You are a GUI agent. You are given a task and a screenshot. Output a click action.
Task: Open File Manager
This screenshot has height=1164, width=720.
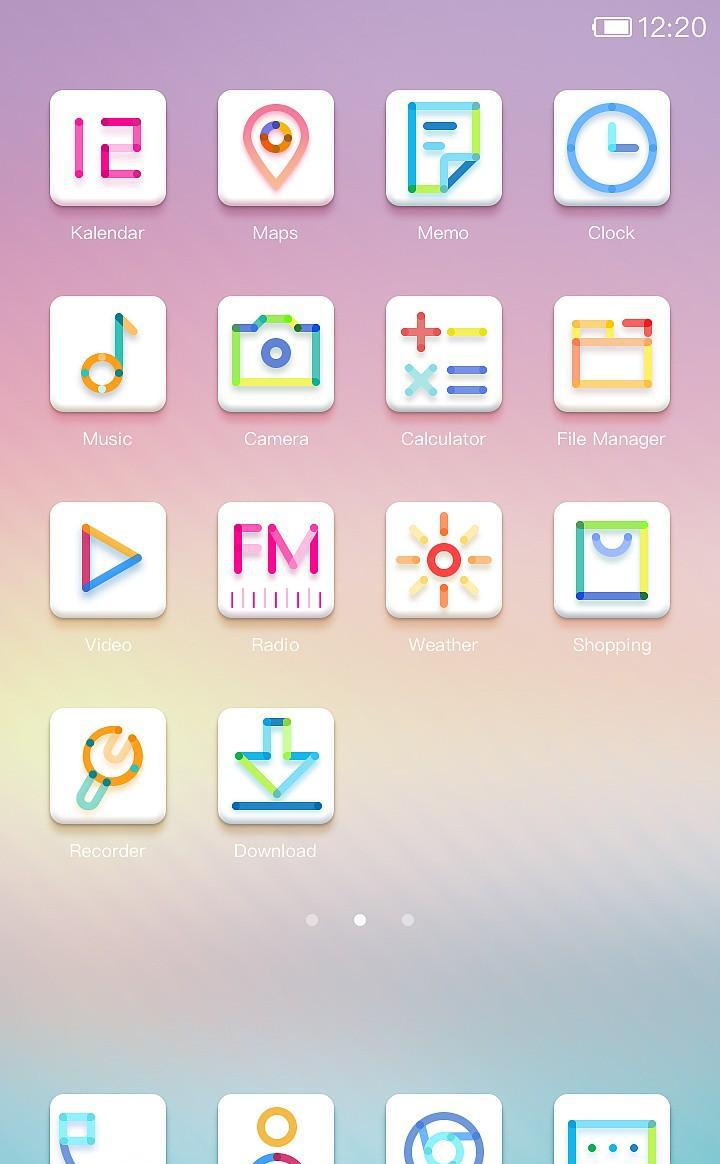612,353
